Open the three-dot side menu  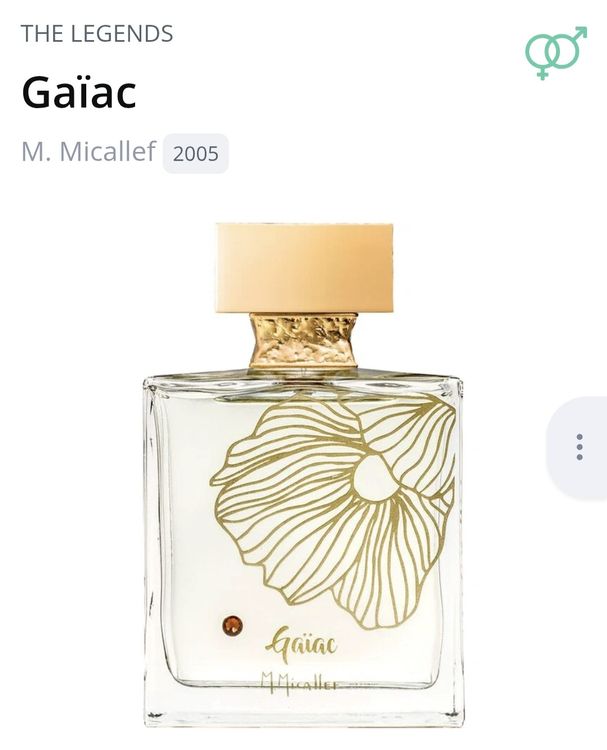(x=579, y=447)
